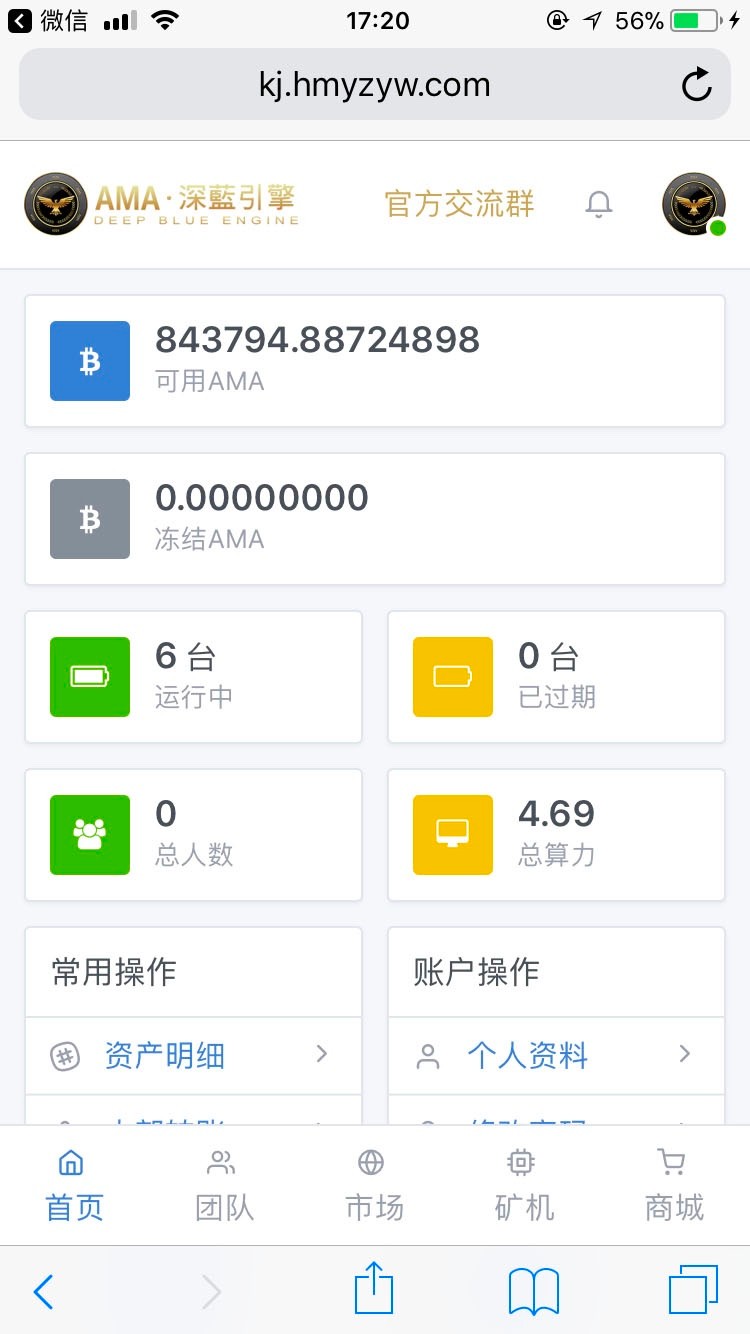The height and width of the screenshot is (1334, 750).
Task: Open Safari bookmarks
Action: click(x=533, y=1292)
